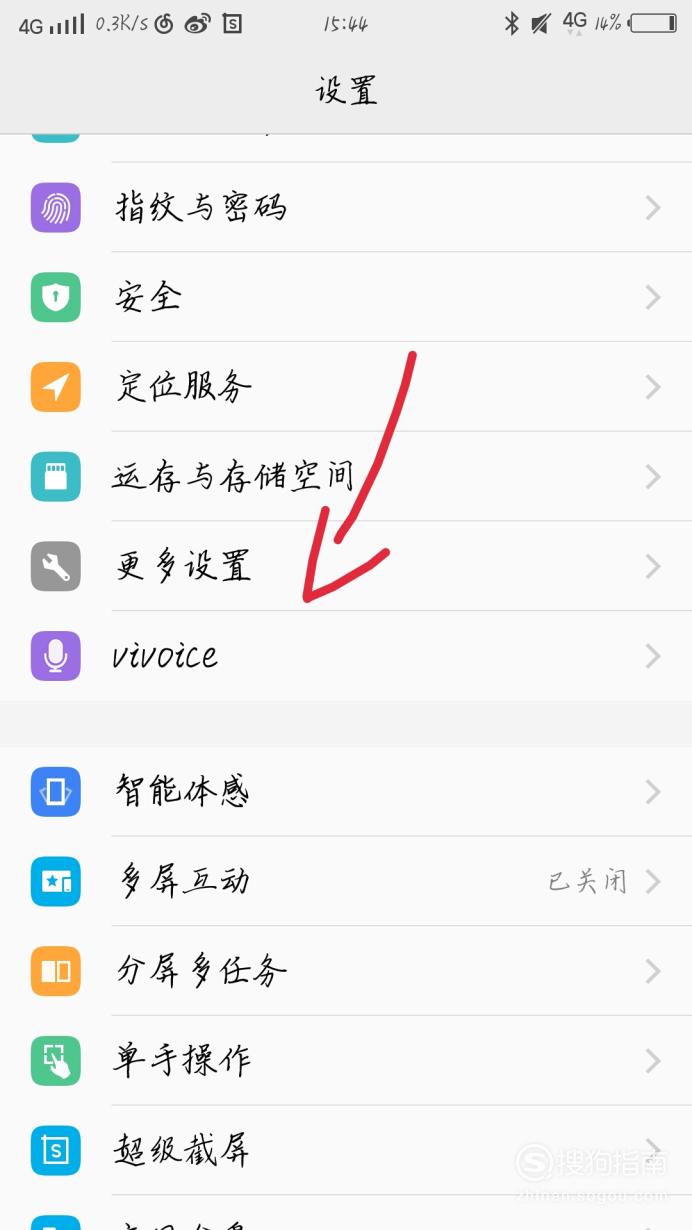The image size is (692, 1230).
Task: Go to 定位服务 settings
Action: pyautogui.click(x=346, y=387)
